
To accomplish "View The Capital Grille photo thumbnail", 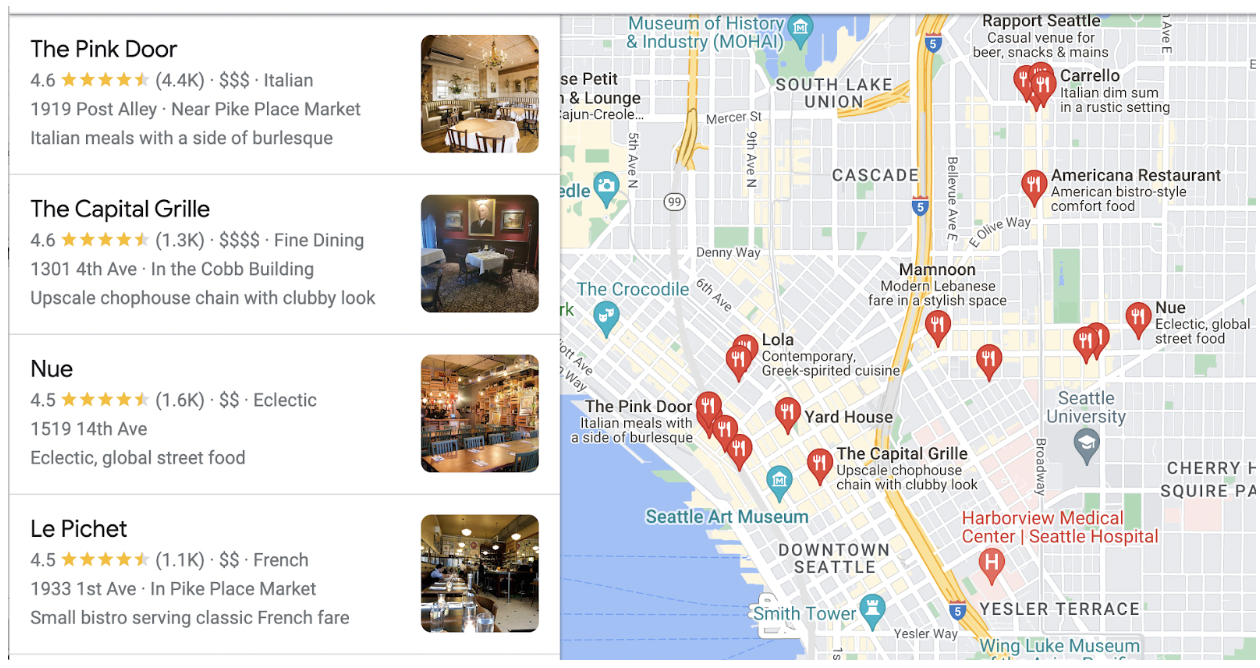I will pos(479,254).
